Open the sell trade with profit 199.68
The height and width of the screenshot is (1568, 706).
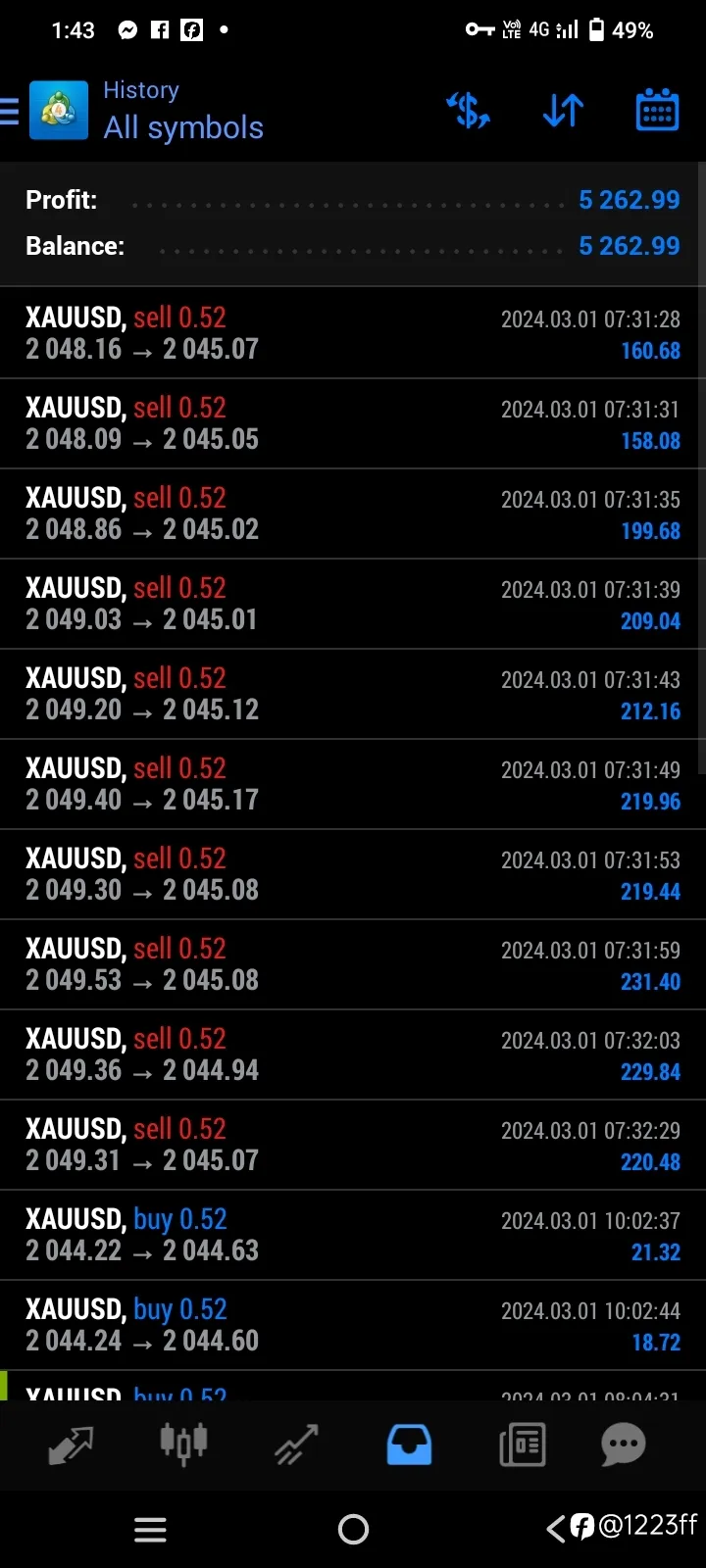pyautogui.click(x=353, y=514)
